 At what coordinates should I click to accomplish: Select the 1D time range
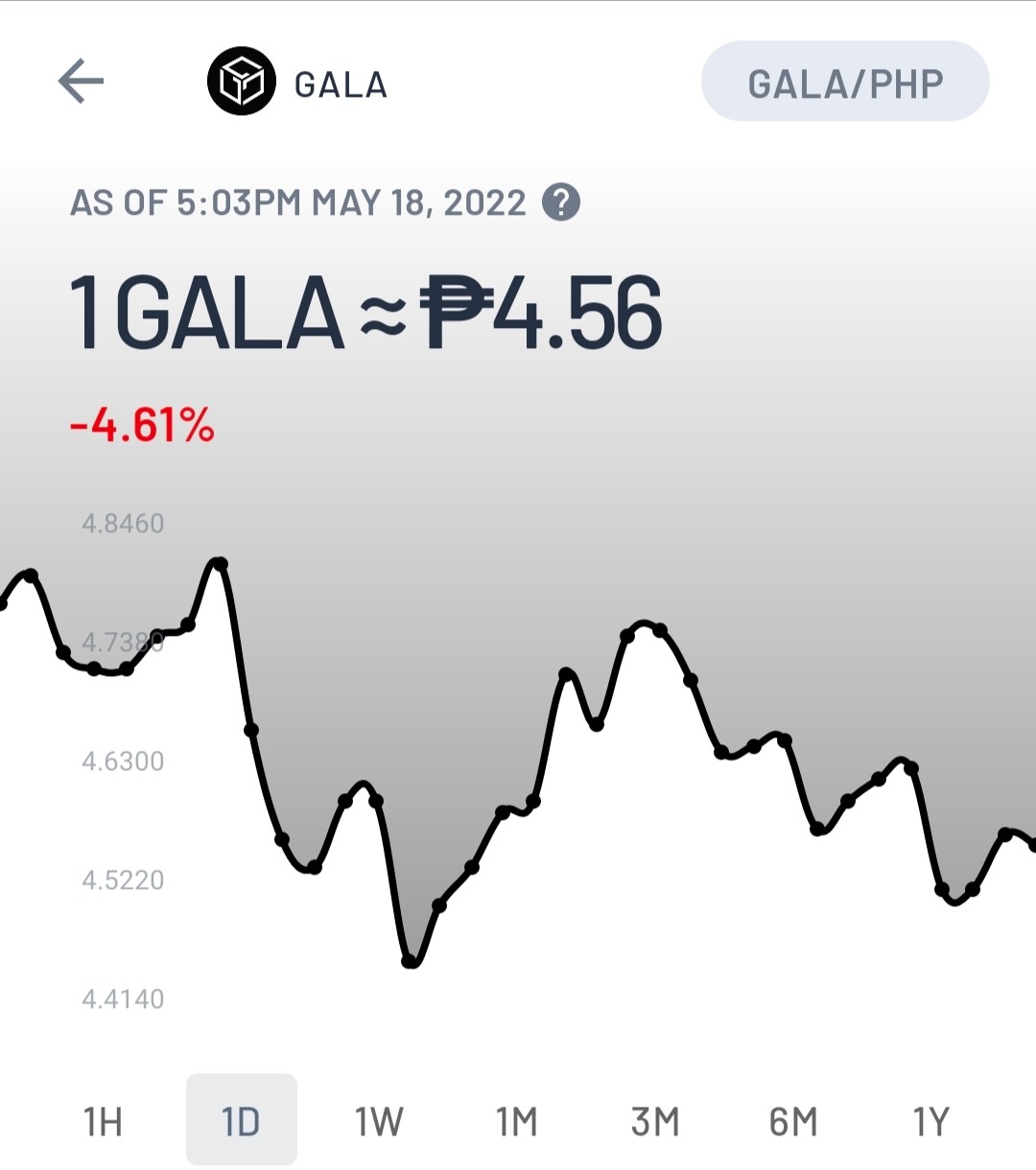(x=241, y=1120)
